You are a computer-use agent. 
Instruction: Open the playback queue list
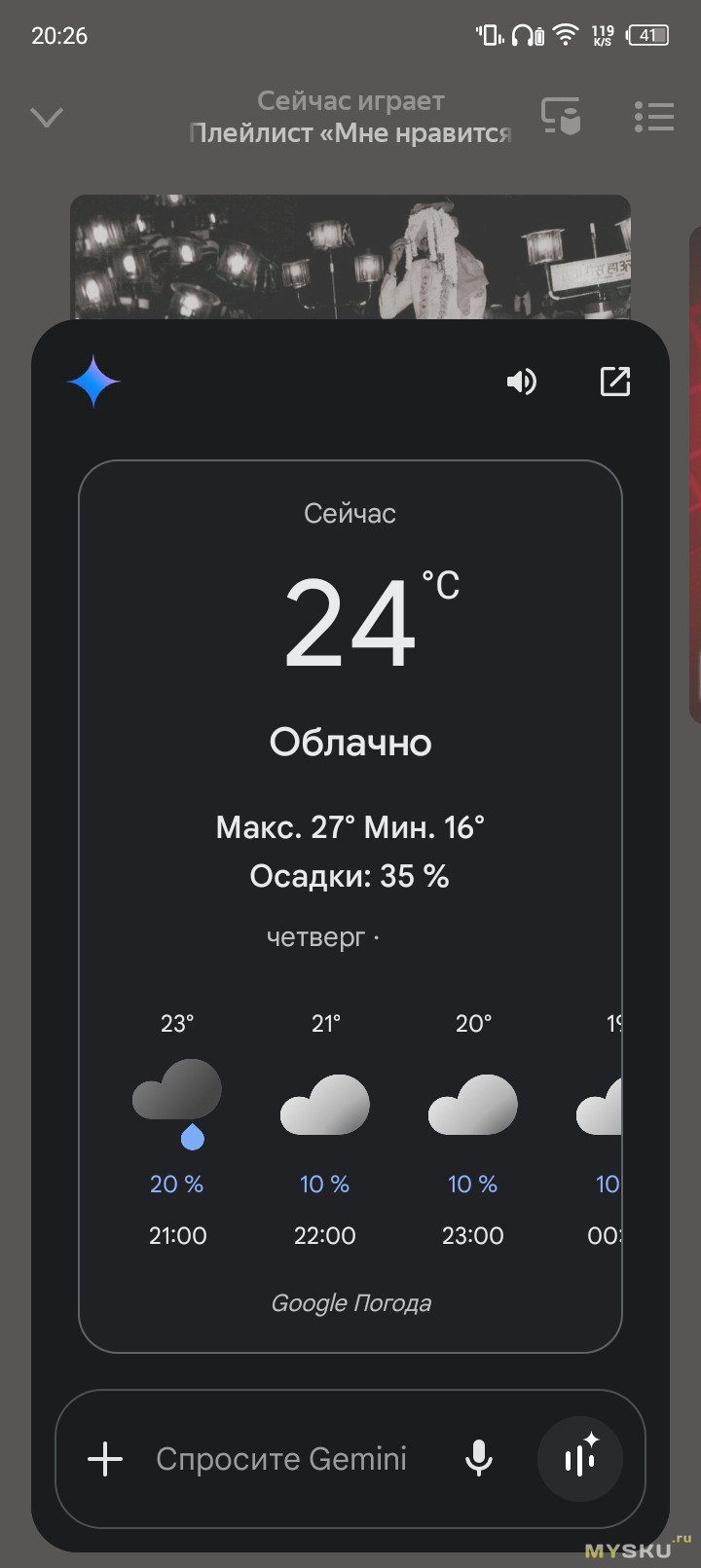coord(653,117)
